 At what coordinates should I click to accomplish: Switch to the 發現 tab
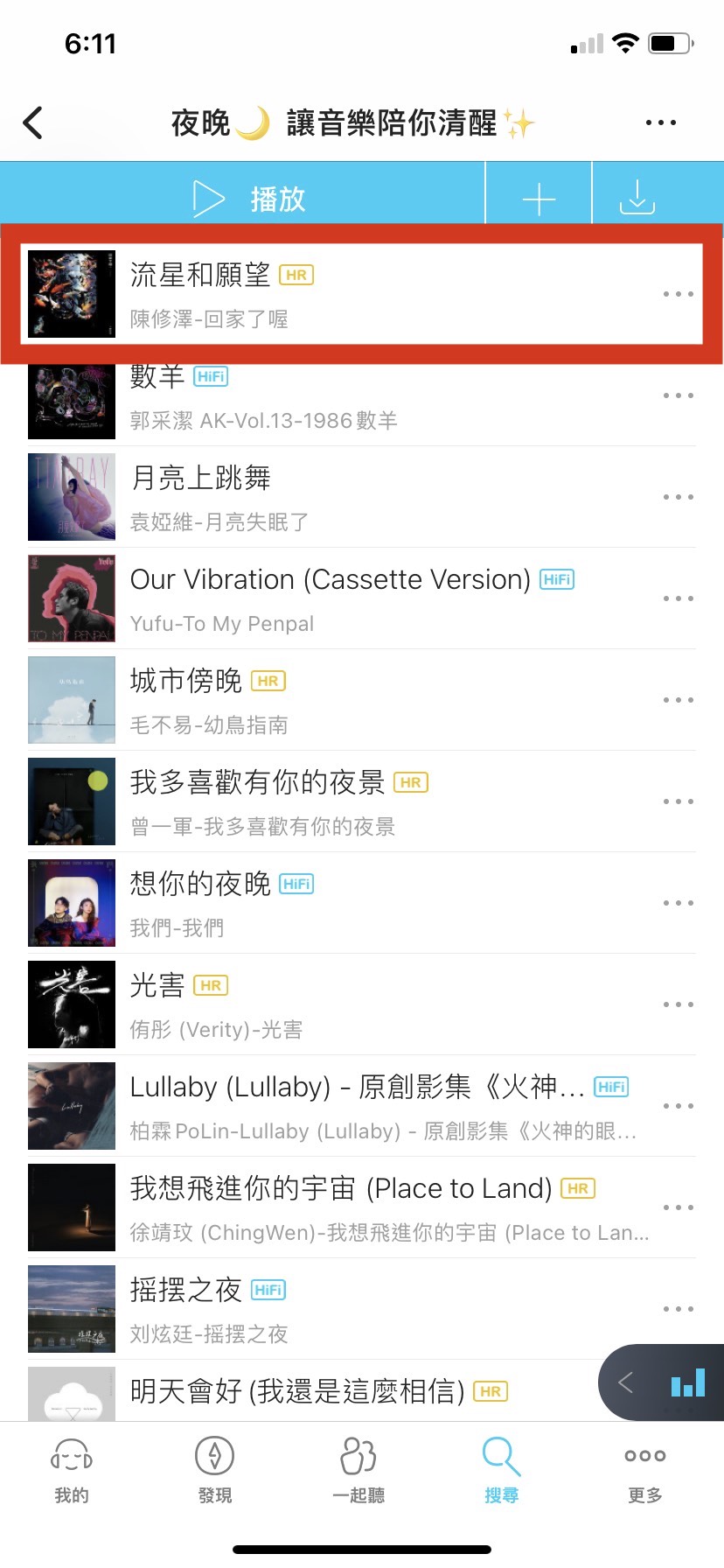[x=215, y=1471]
